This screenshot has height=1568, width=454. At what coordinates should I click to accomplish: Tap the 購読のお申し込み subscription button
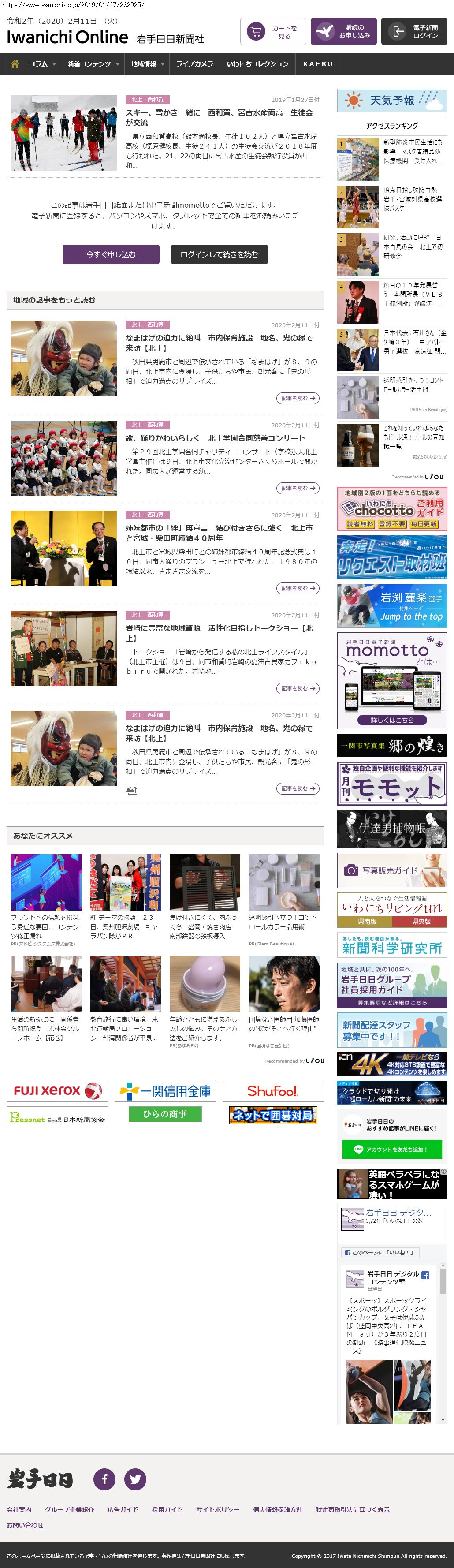coord(344,32)
